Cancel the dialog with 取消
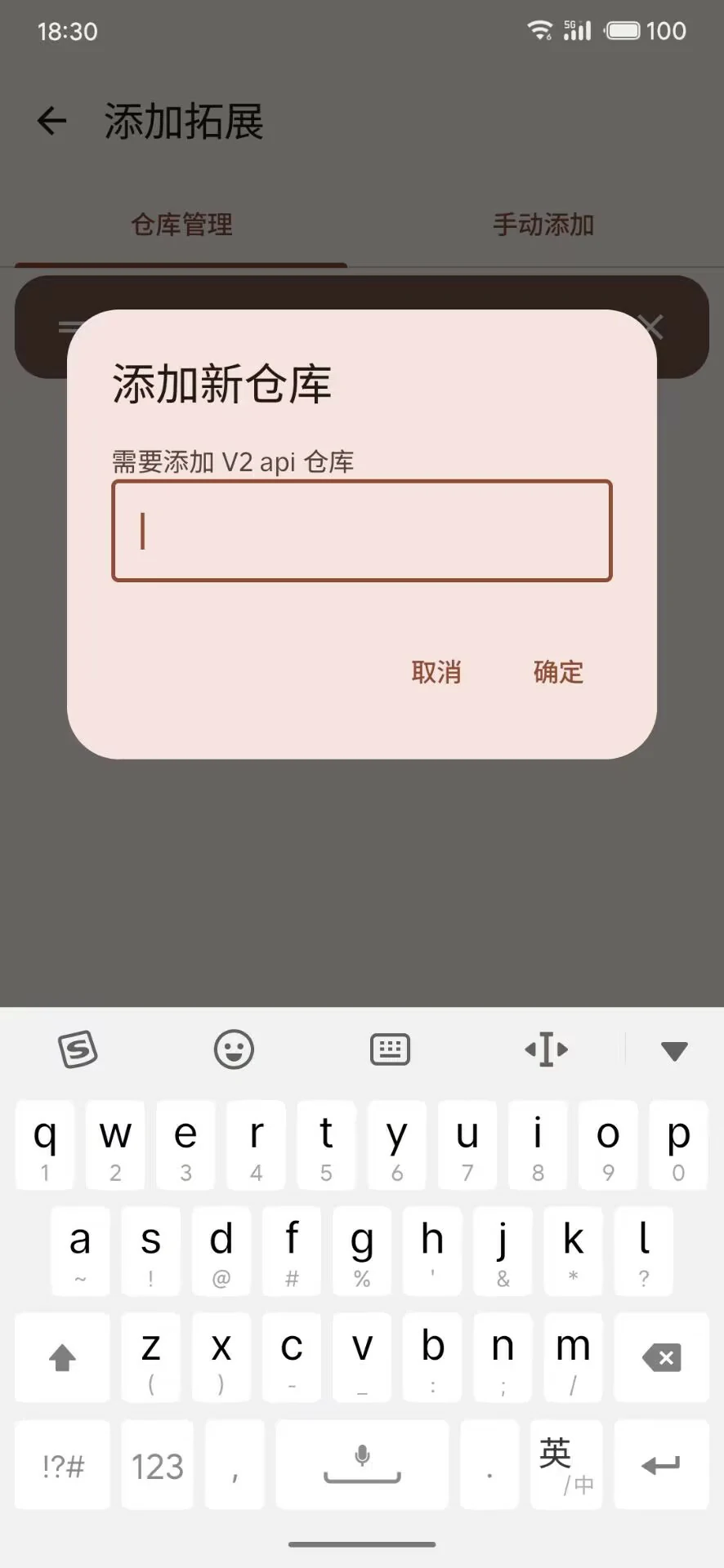 (x=436, y=671)
